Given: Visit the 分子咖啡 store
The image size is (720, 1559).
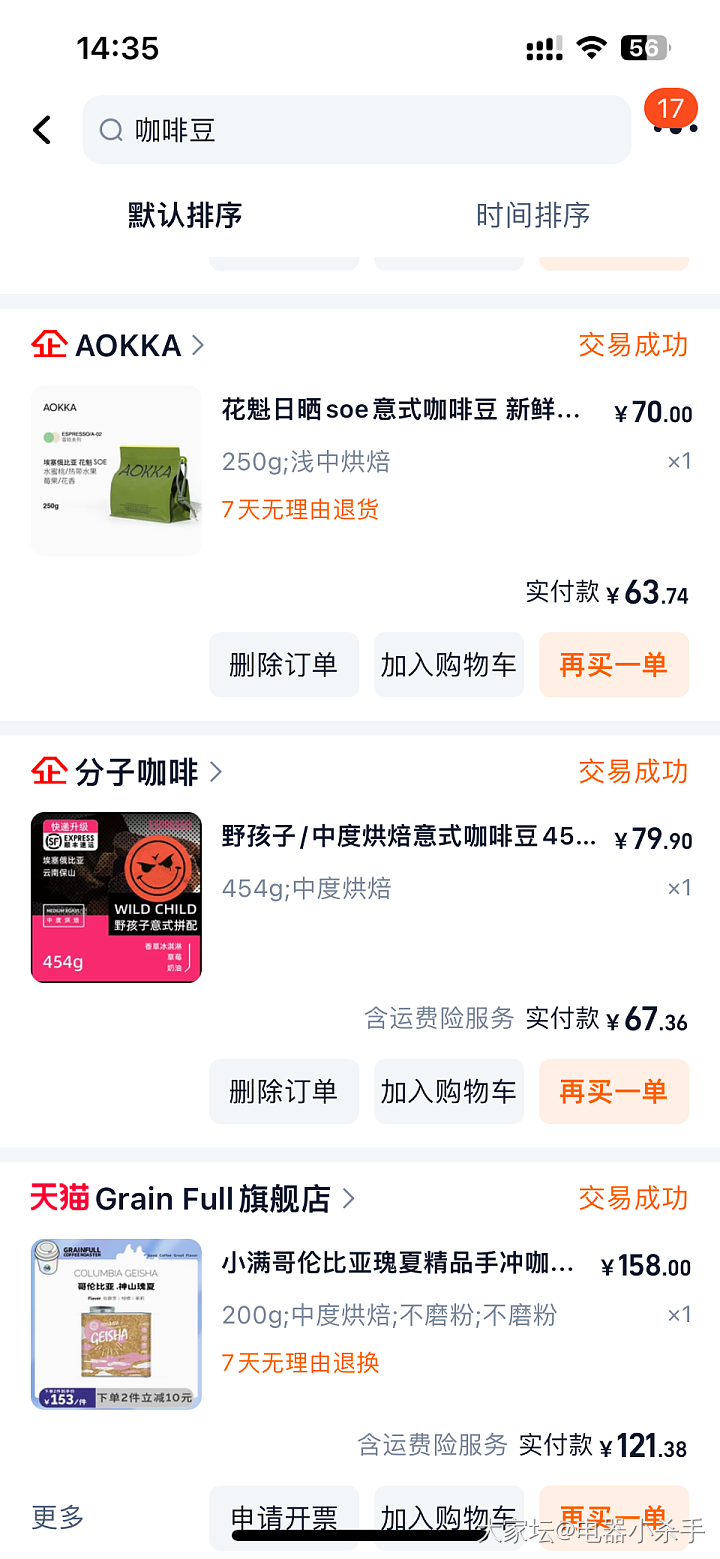Looking at the screenshot, I should tap(136, 772).
